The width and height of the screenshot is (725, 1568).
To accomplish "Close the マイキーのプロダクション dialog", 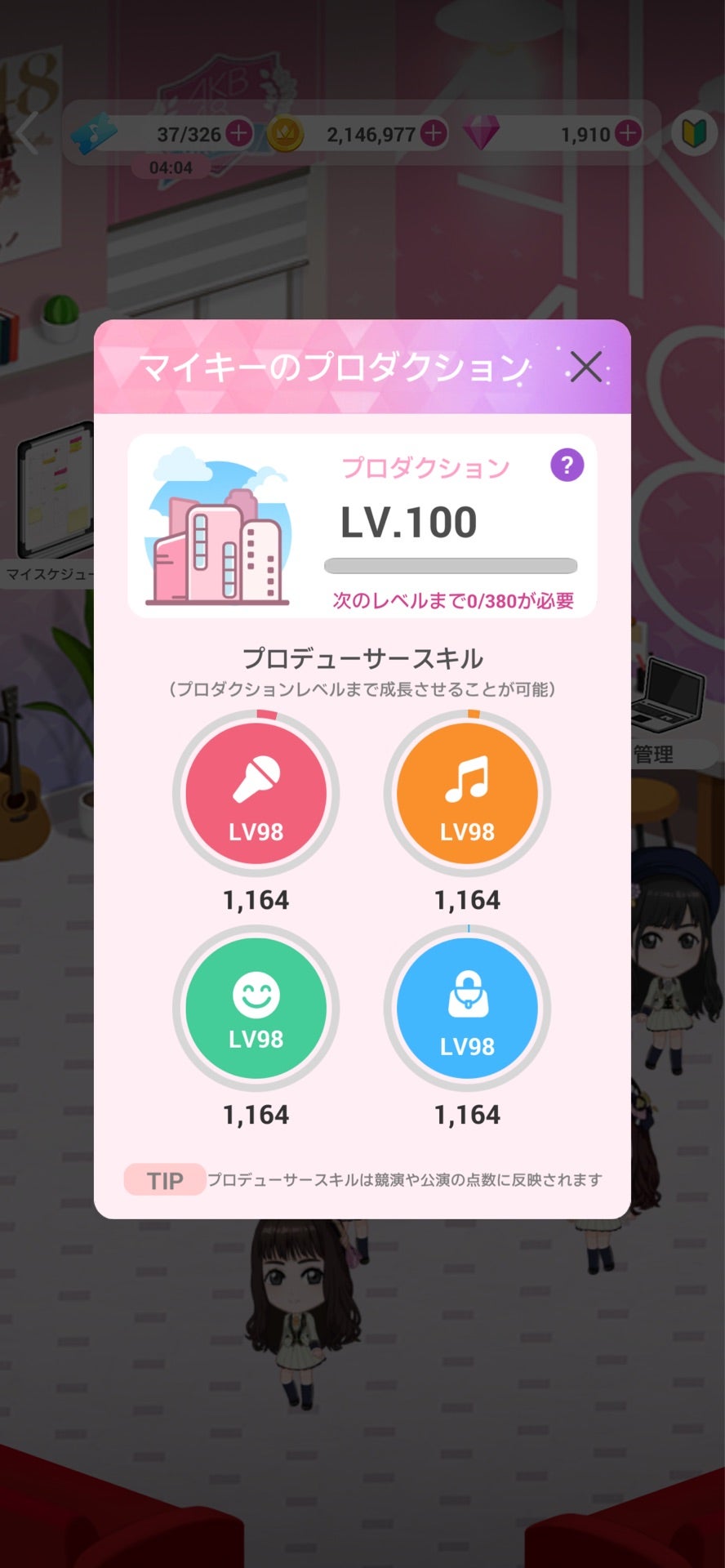I will [585, 367].
